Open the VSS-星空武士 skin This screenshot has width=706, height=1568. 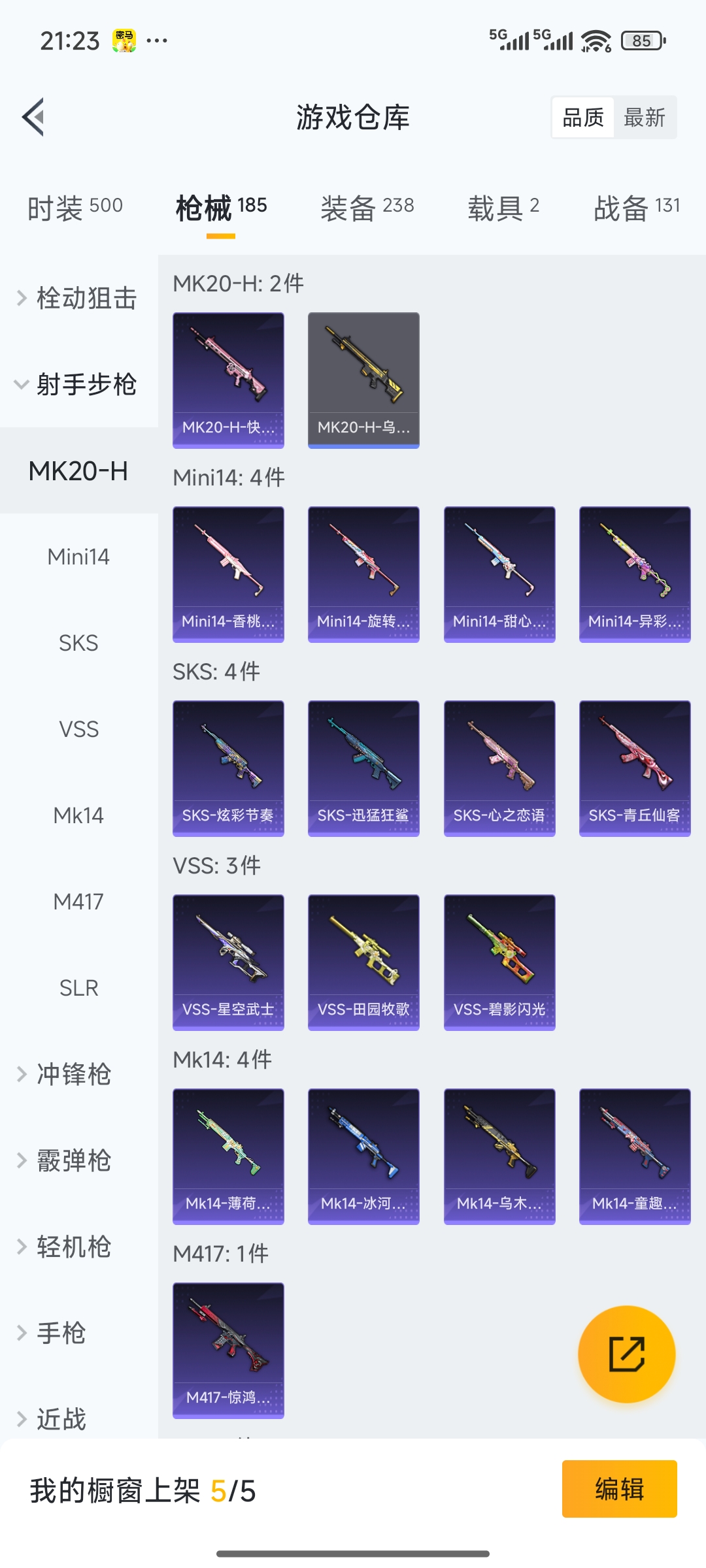coord(228,962)
